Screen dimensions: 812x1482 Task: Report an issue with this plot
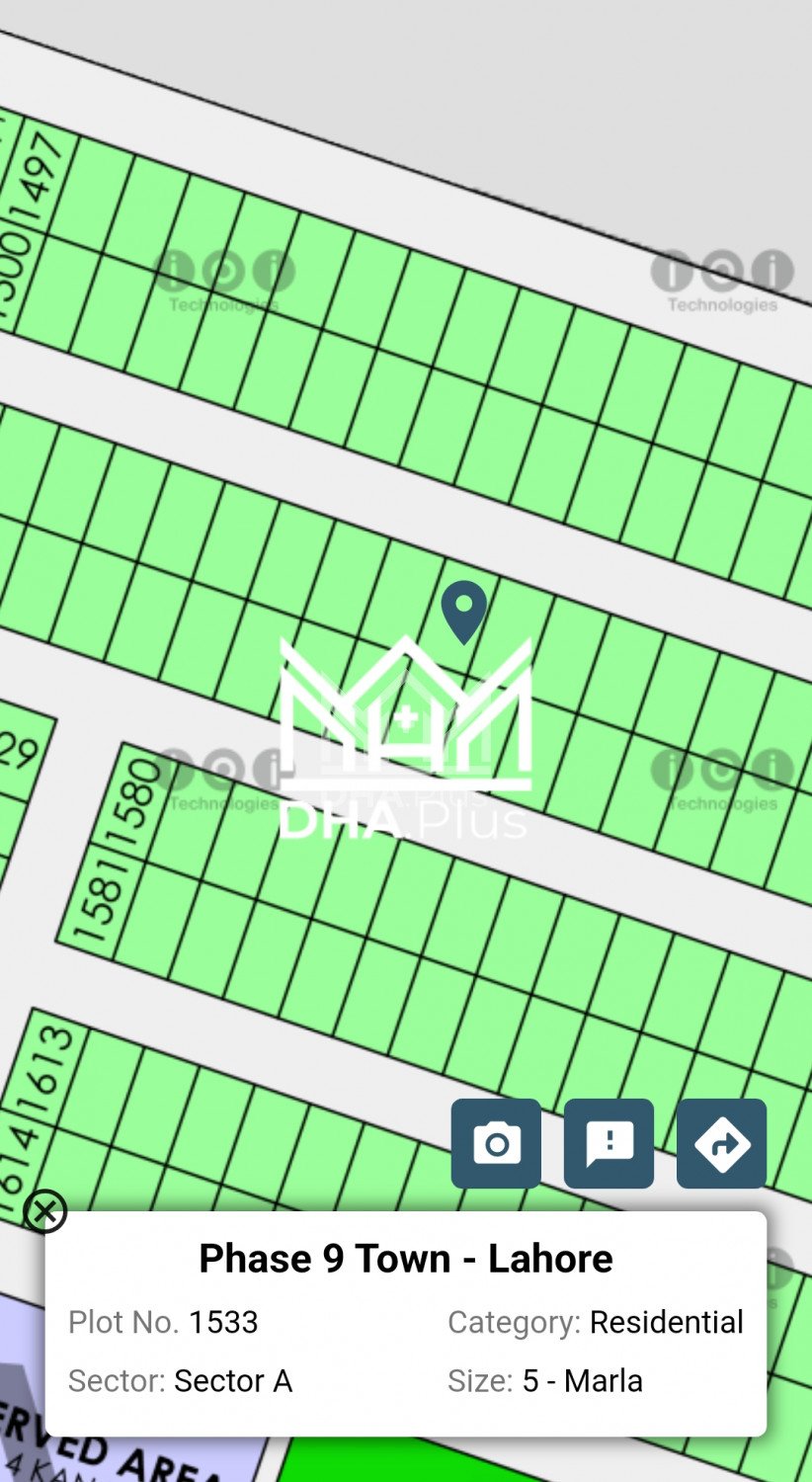pyautogui.click(x=609, y=1143)
